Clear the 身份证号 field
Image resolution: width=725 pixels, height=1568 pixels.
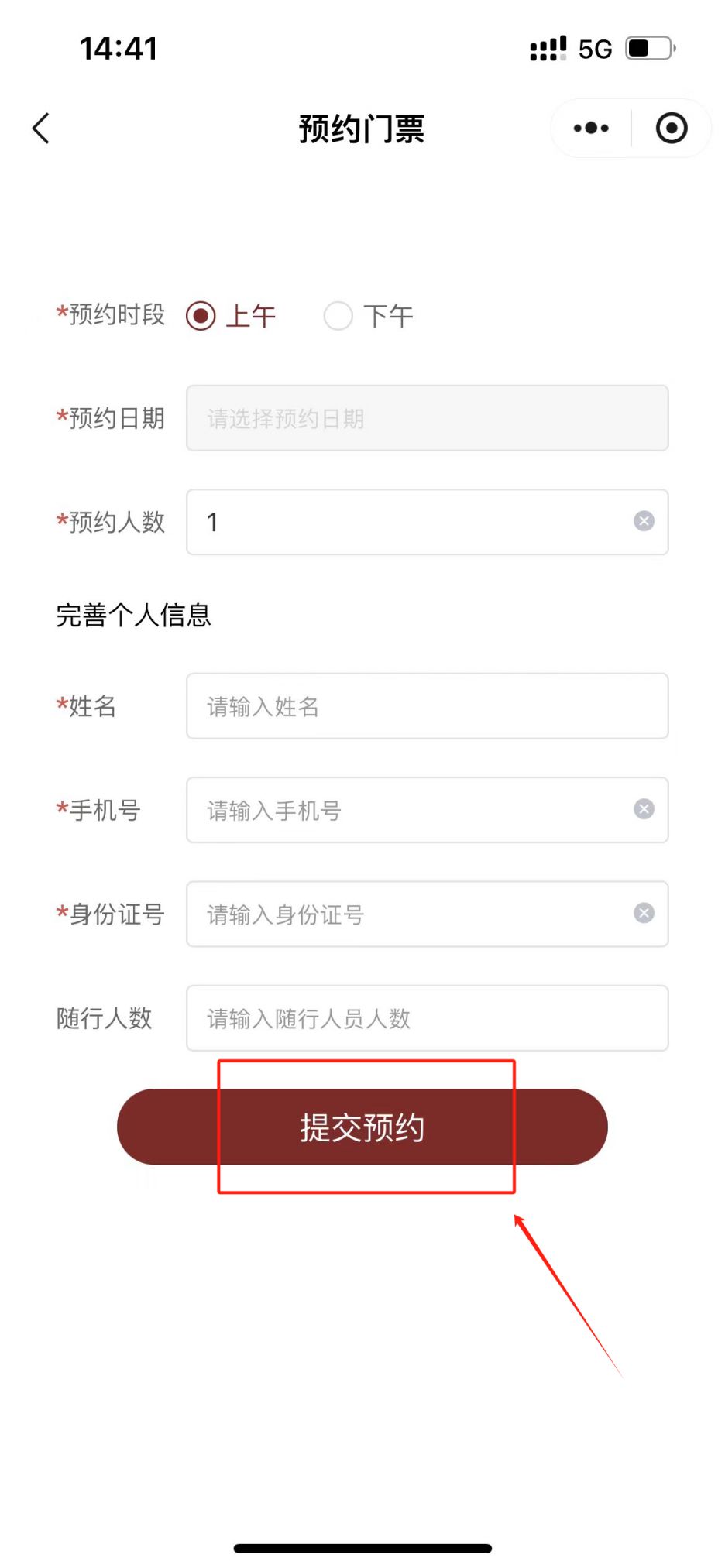click(644, 913)
